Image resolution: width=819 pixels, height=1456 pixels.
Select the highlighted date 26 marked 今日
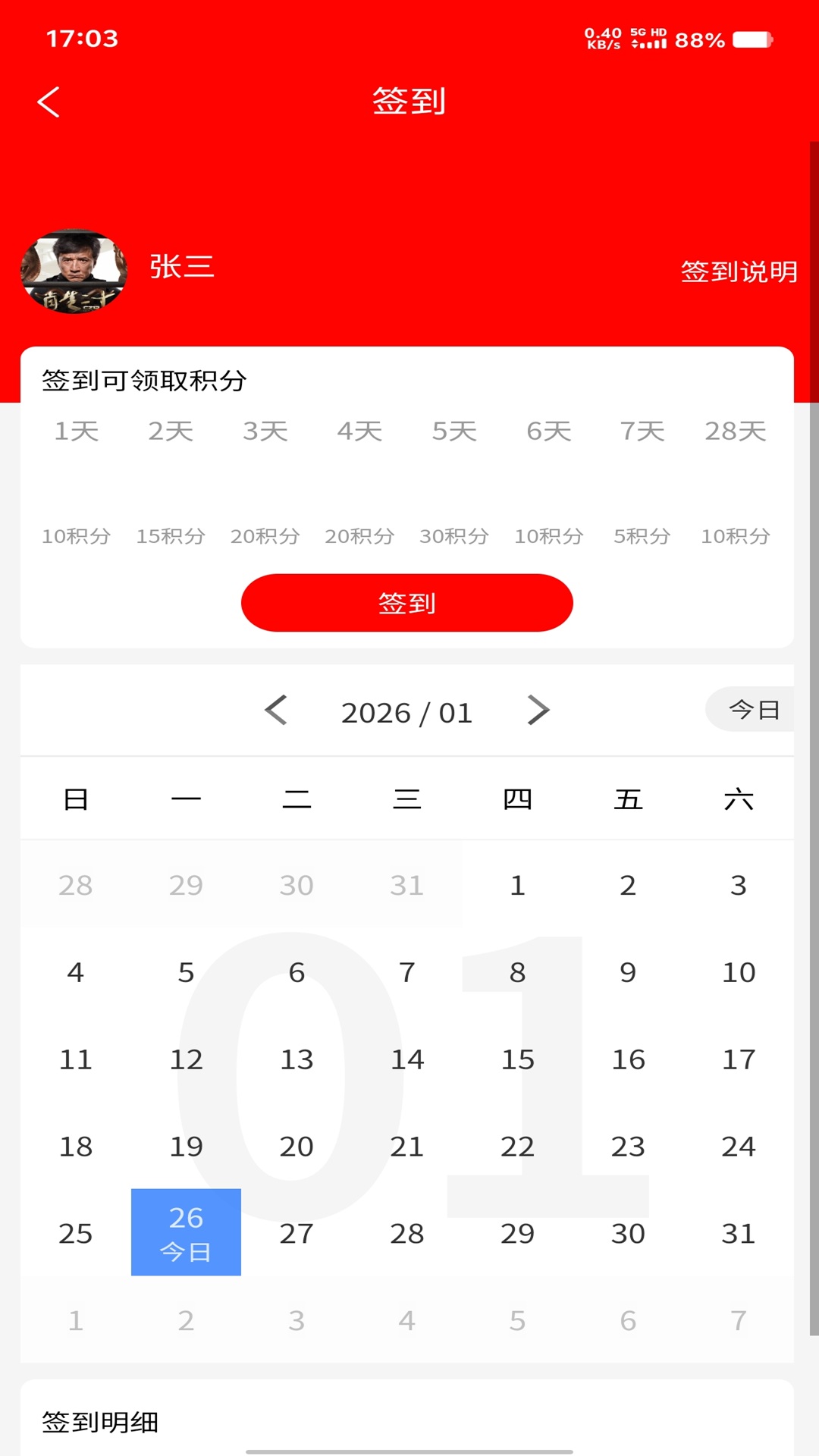186,1232
